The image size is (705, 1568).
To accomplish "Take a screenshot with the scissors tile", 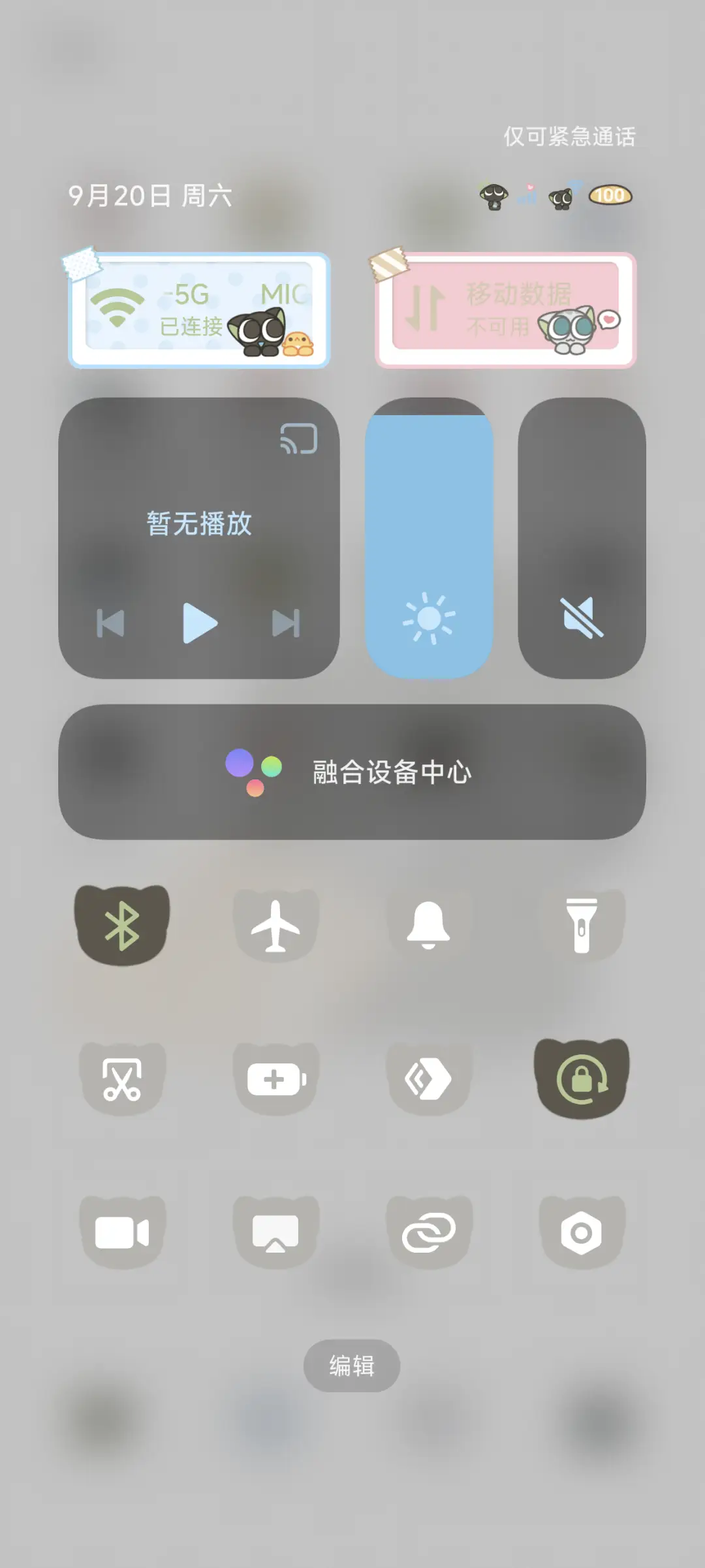I will pos(122,1080).
